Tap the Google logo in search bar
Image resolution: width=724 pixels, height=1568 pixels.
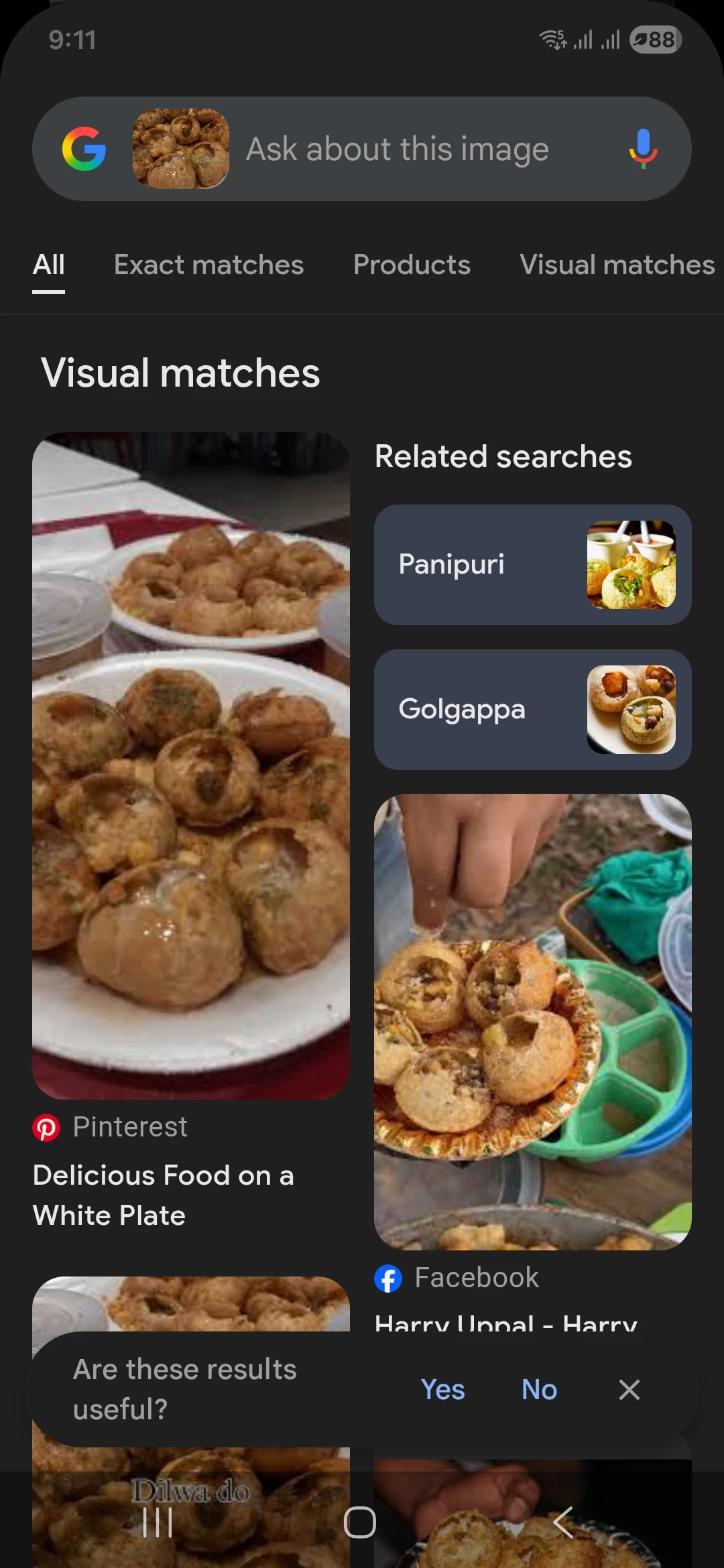[84, 149]
